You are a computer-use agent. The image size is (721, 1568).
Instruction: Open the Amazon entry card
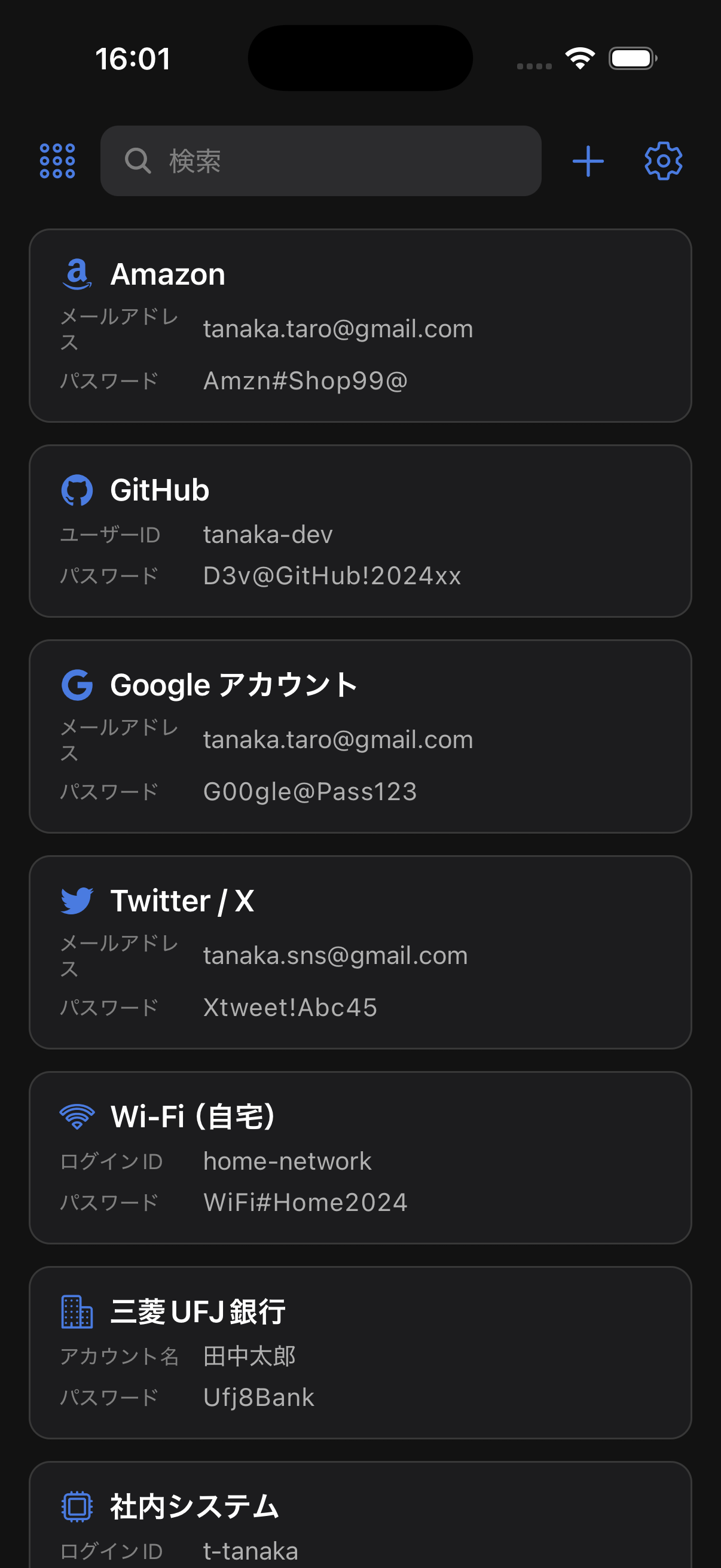point(360,326)
